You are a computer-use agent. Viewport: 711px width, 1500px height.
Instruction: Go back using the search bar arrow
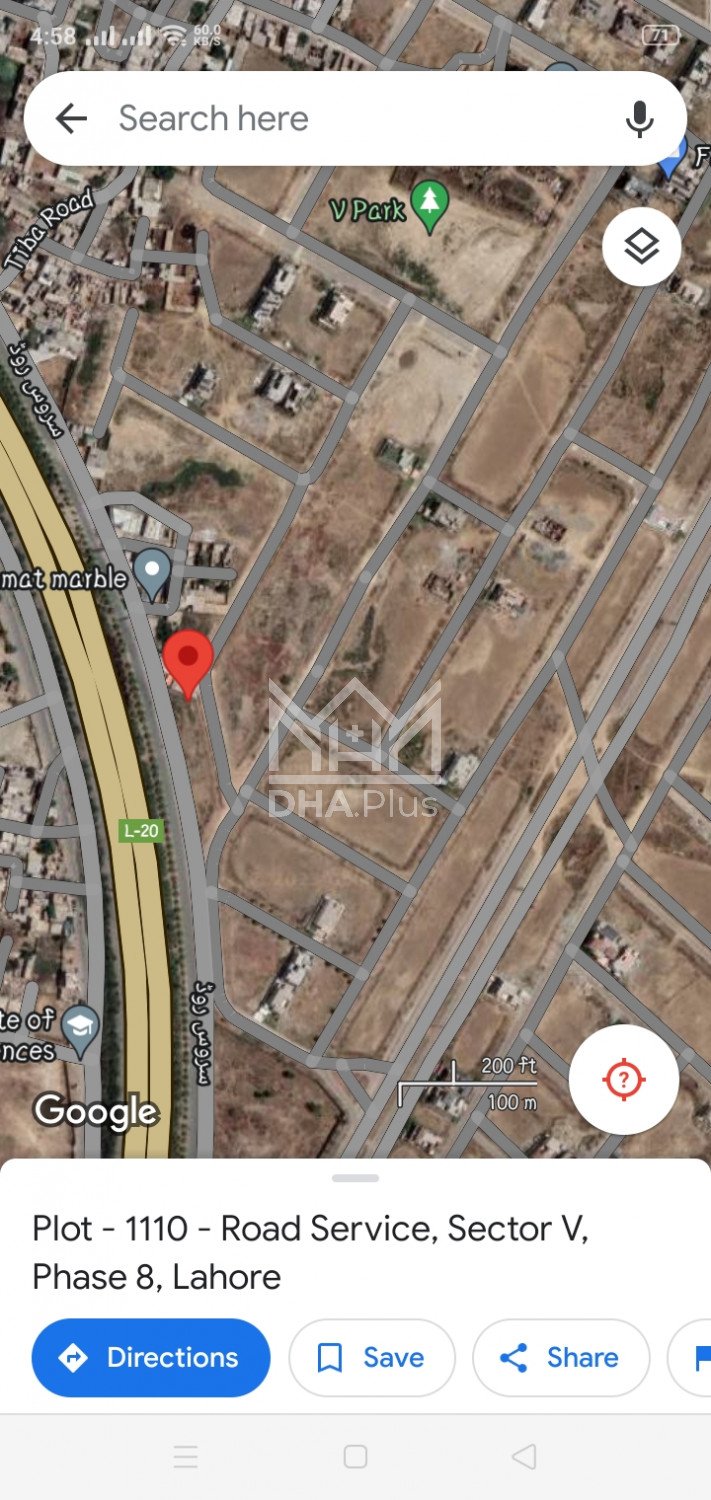coord(71,119)
